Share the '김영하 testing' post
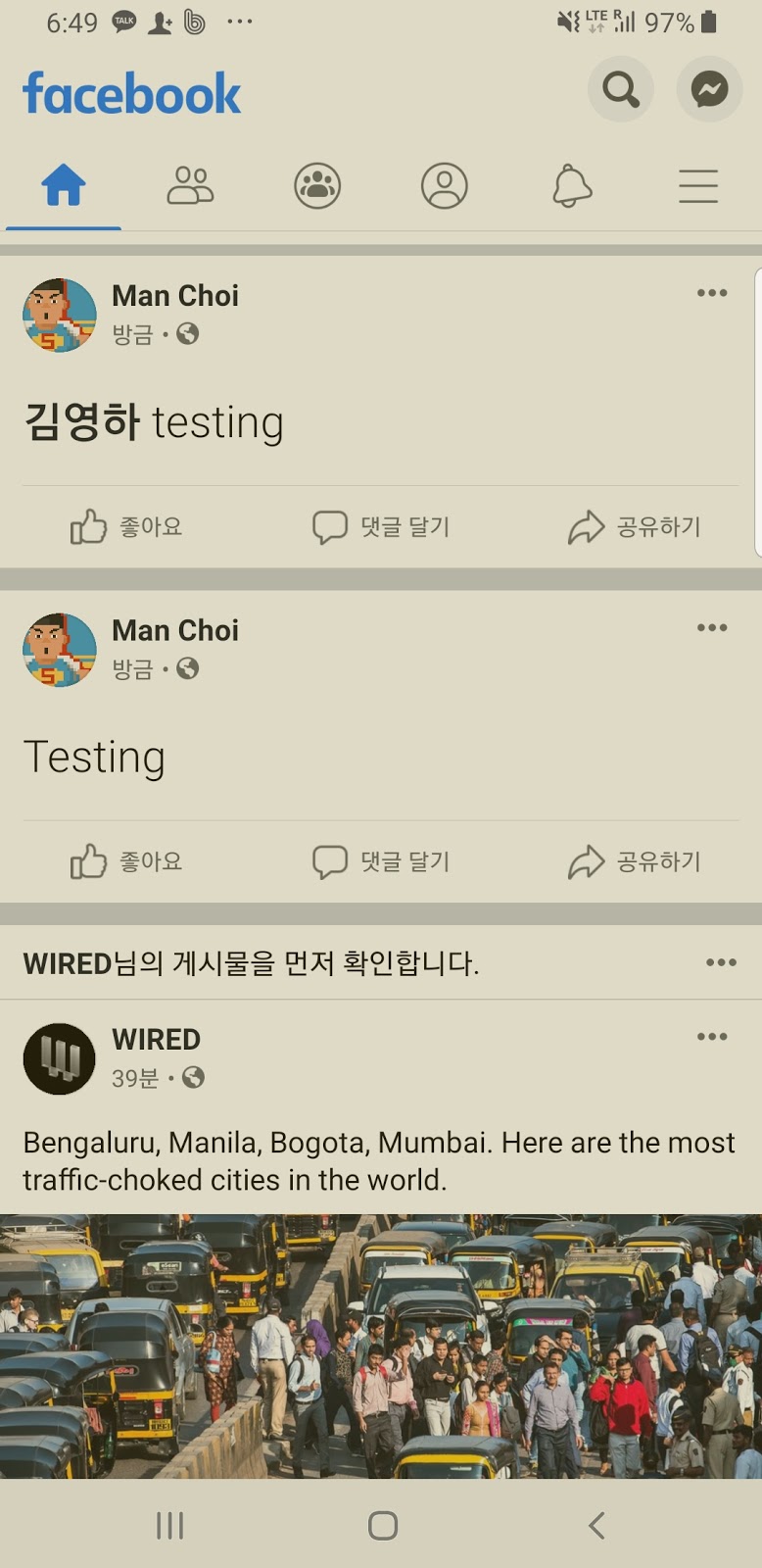The image size is (762, 1568). tap(635, 527)
